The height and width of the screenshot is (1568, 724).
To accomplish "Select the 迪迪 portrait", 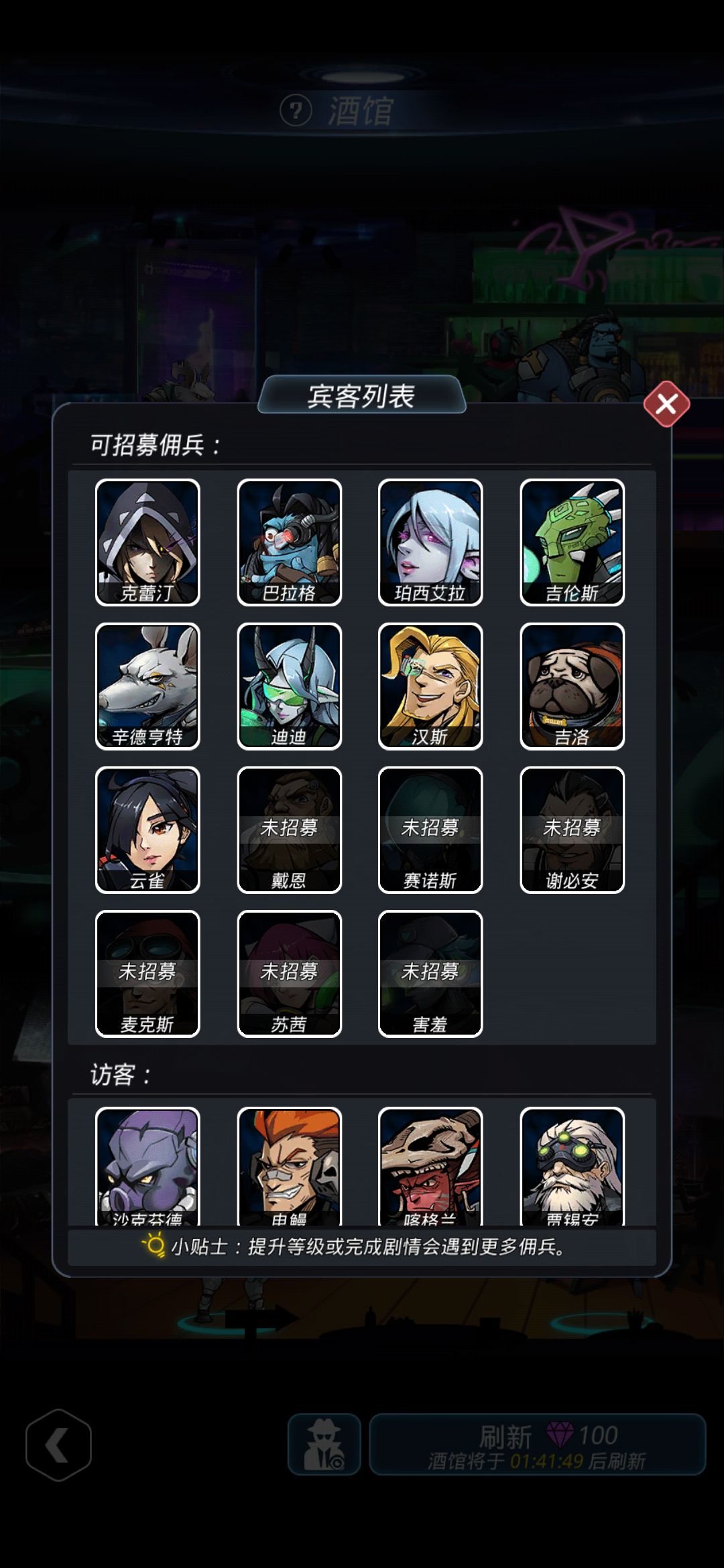I will click(x=289, y=686).
